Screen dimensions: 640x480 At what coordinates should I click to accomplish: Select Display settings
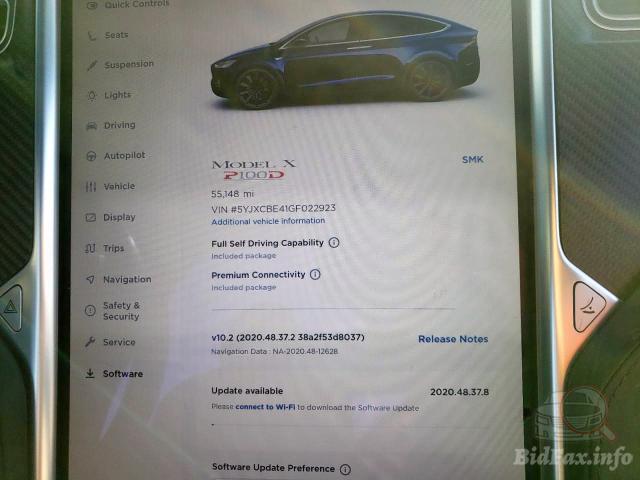(x=119, y=217)
